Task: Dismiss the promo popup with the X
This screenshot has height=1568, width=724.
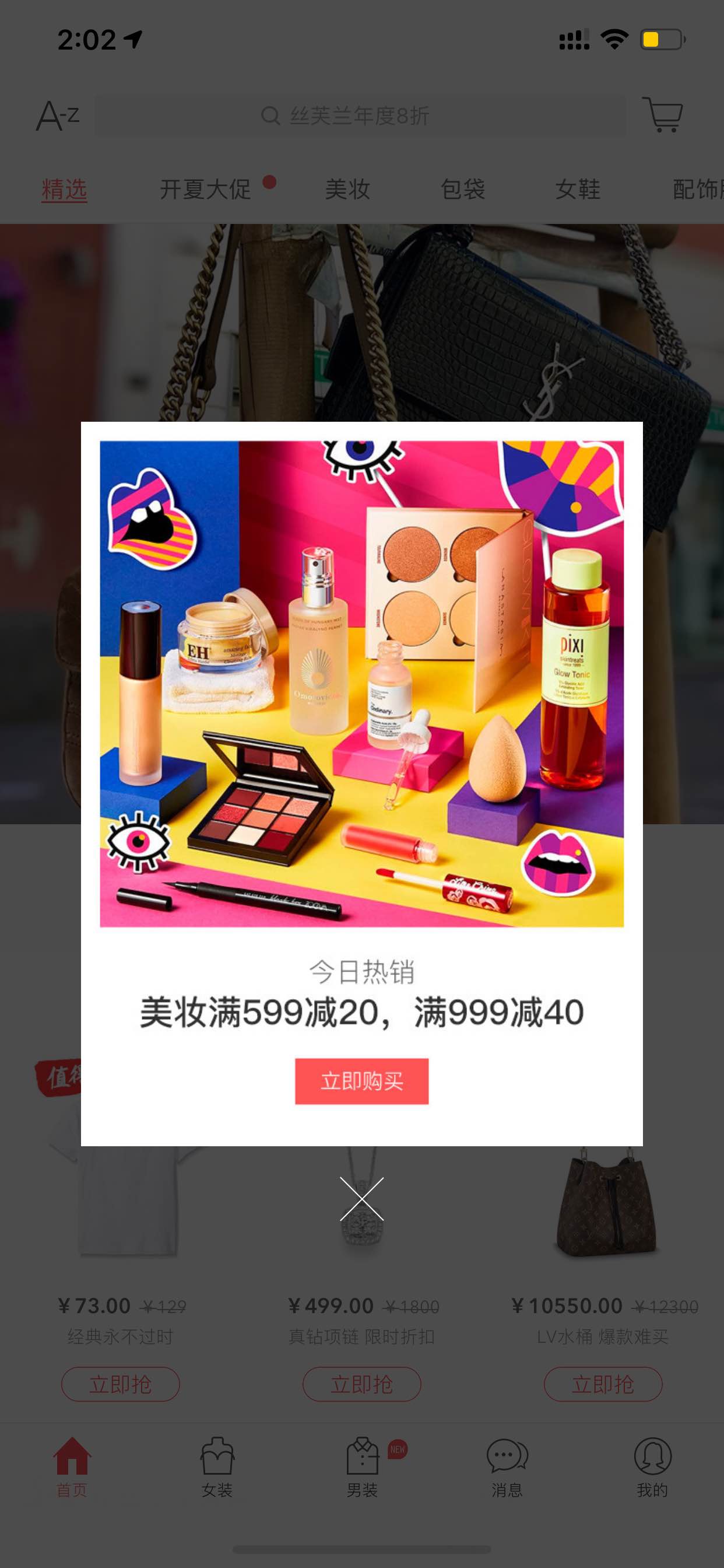Action: click(x=361, y=1199)
